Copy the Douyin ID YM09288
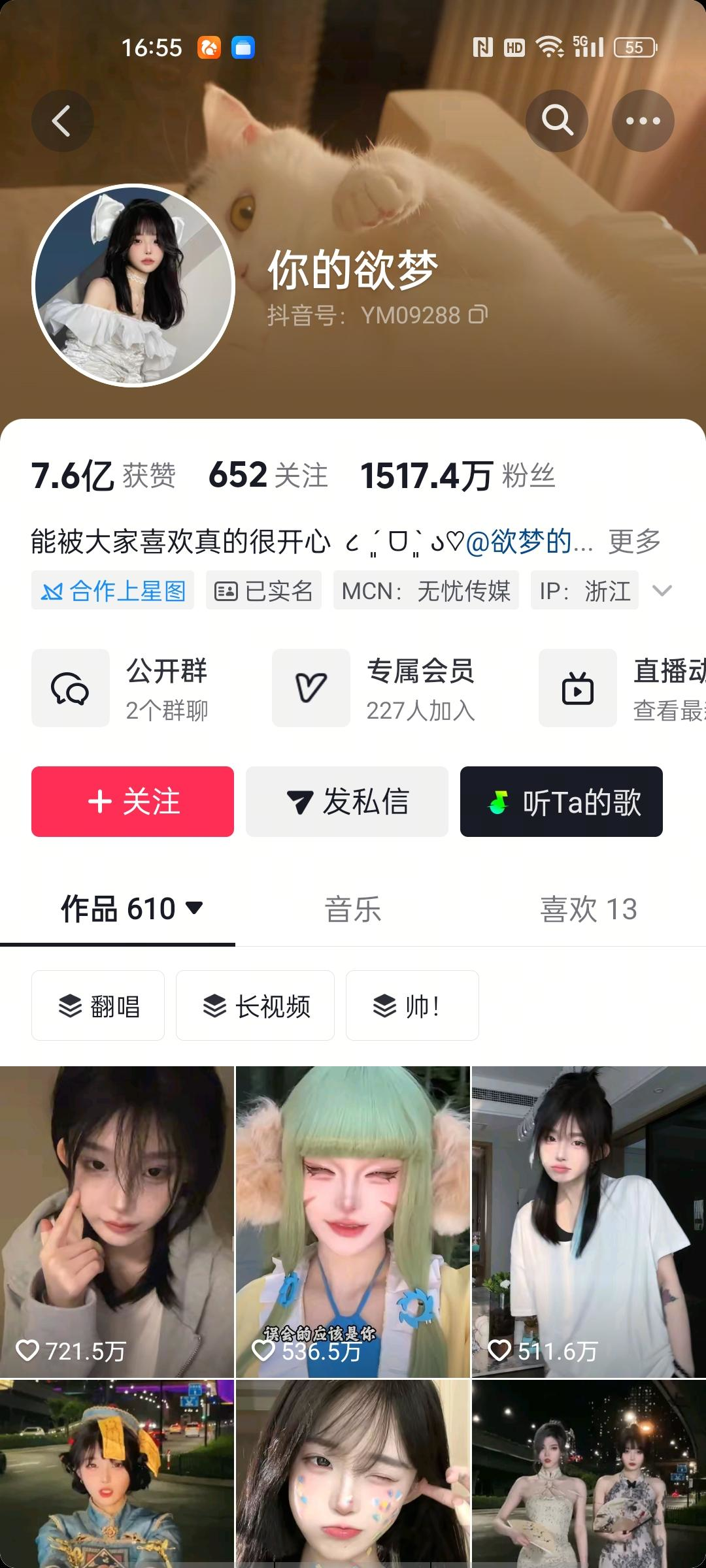 point(479,315)
